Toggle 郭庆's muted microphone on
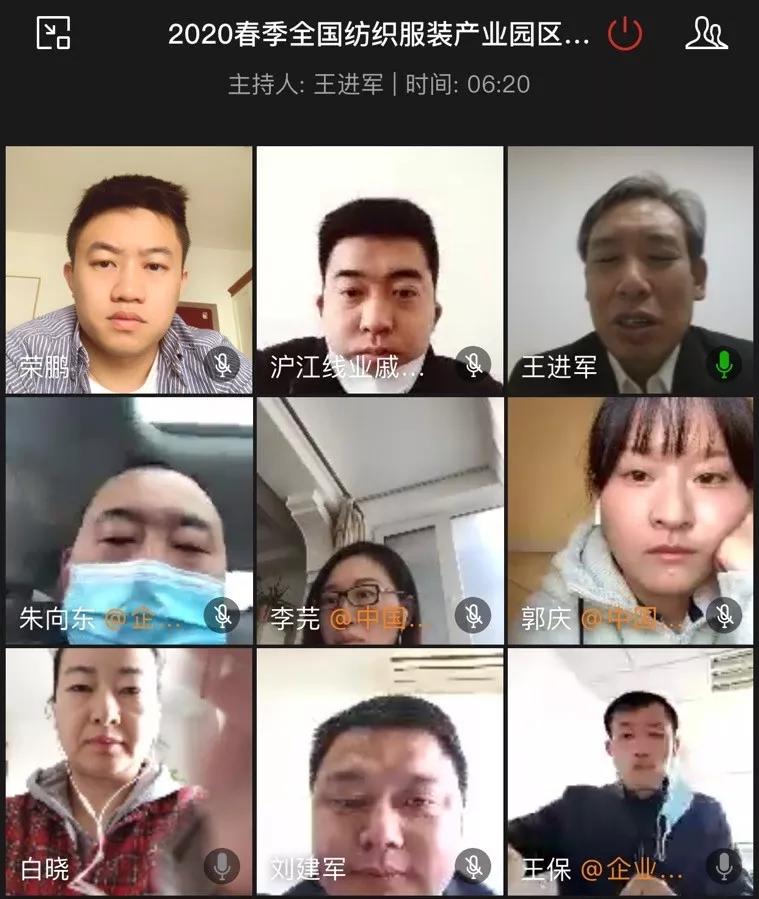759x899 pixels. (723, 617)
